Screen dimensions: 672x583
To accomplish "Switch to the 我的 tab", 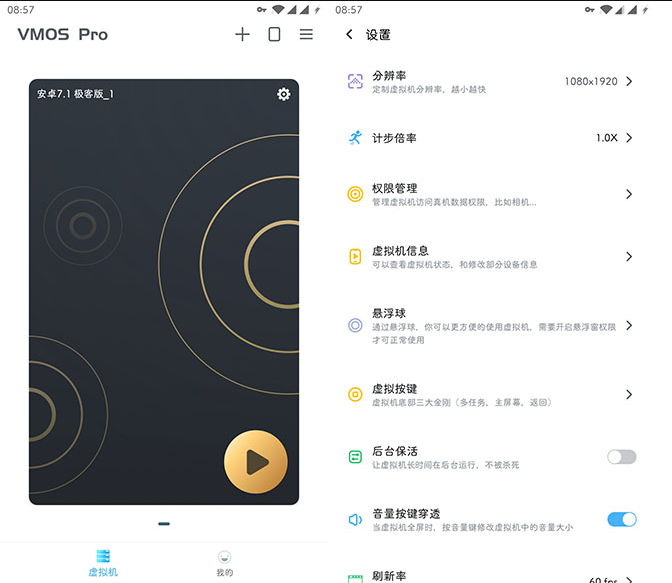I will [x=224, y=563].
